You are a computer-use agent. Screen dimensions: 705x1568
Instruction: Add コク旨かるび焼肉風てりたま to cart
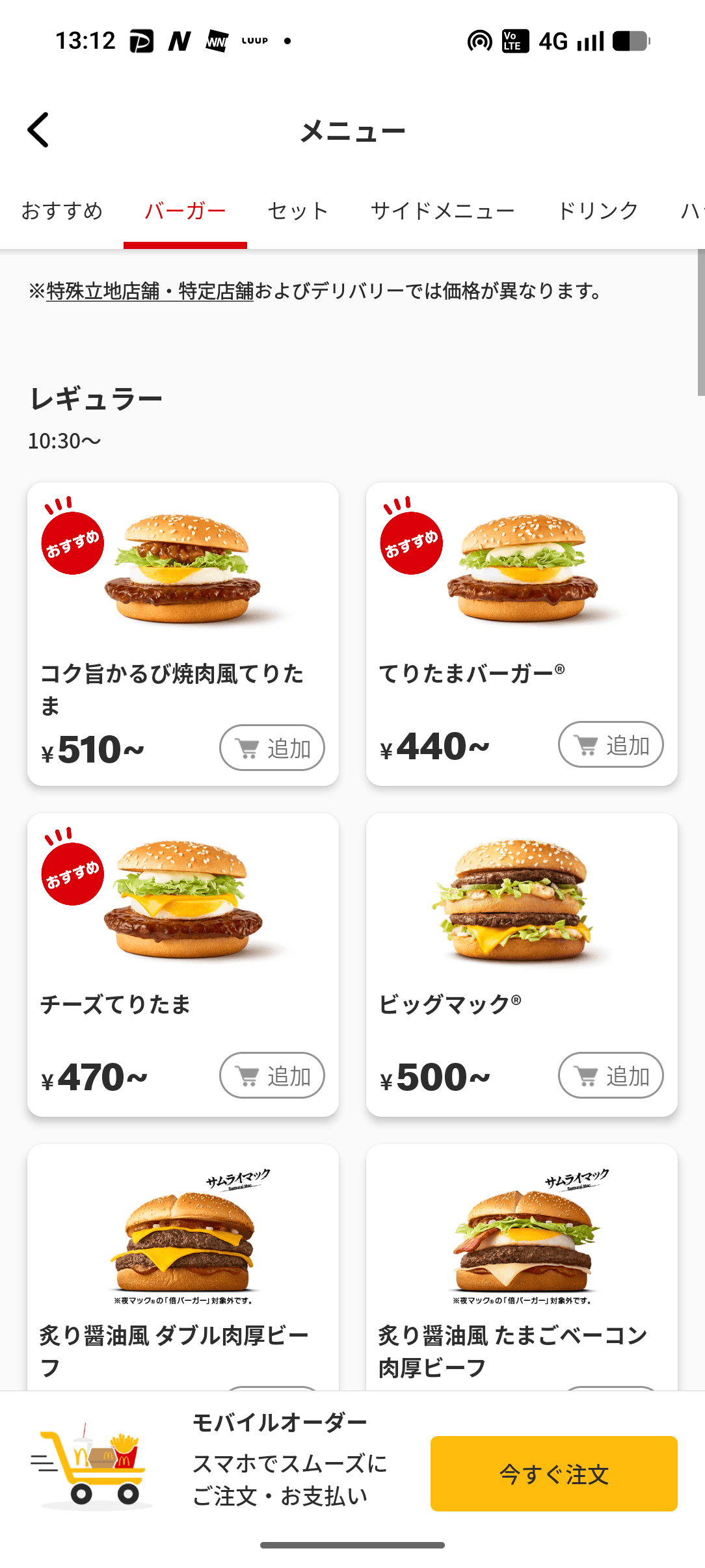tap(272, 748)
